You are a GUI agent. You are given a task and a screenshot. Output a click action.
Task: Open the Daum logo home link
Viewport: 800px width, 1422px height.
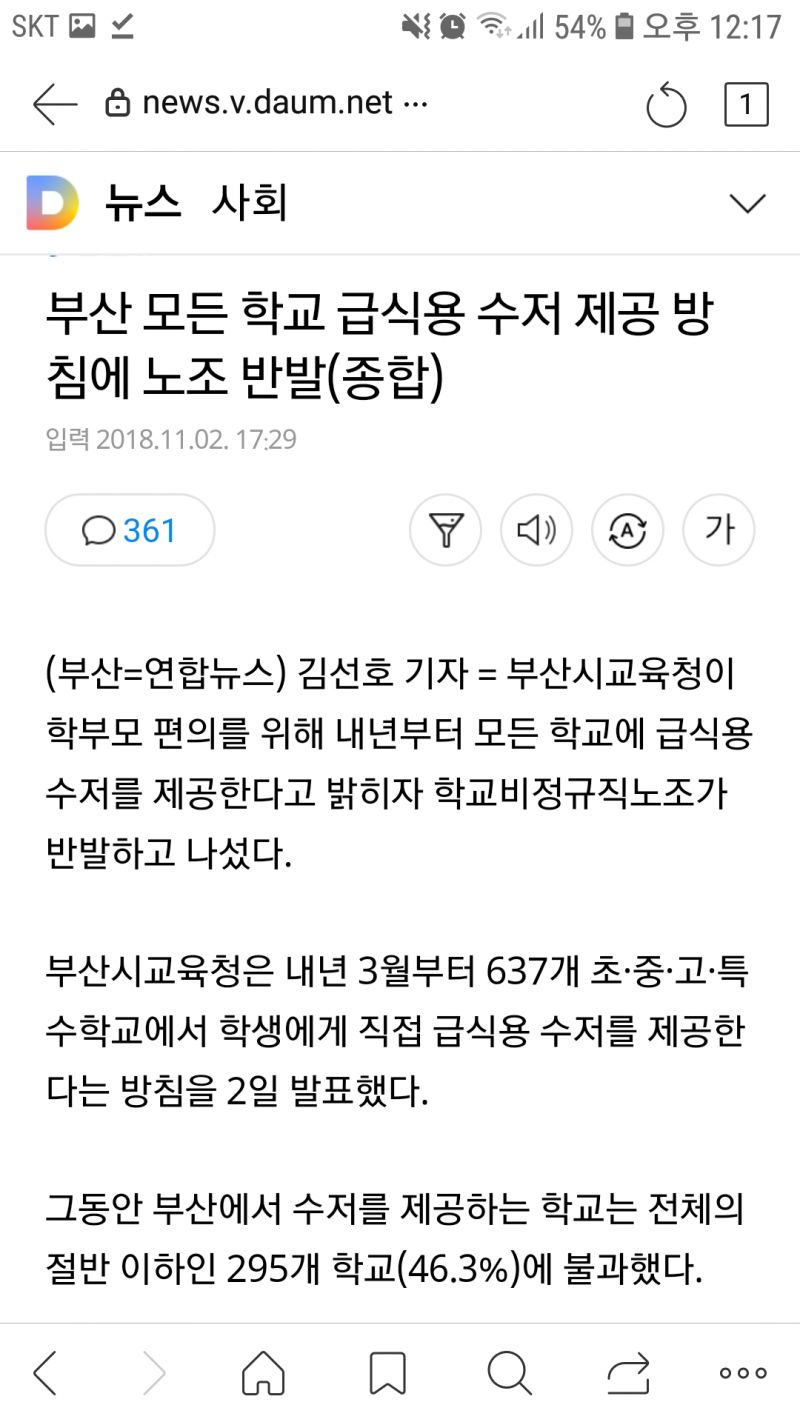52,203
